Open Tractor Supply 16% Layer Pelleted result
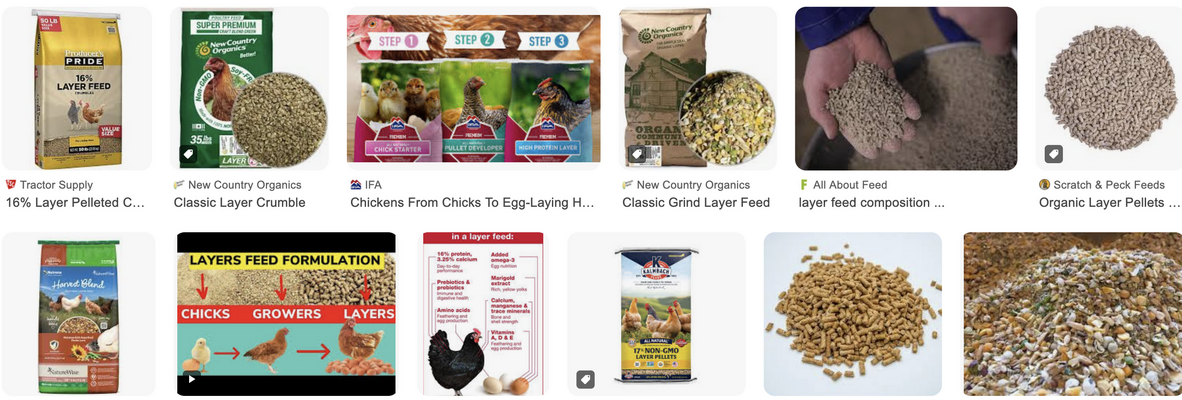 [x=77, y=88]
